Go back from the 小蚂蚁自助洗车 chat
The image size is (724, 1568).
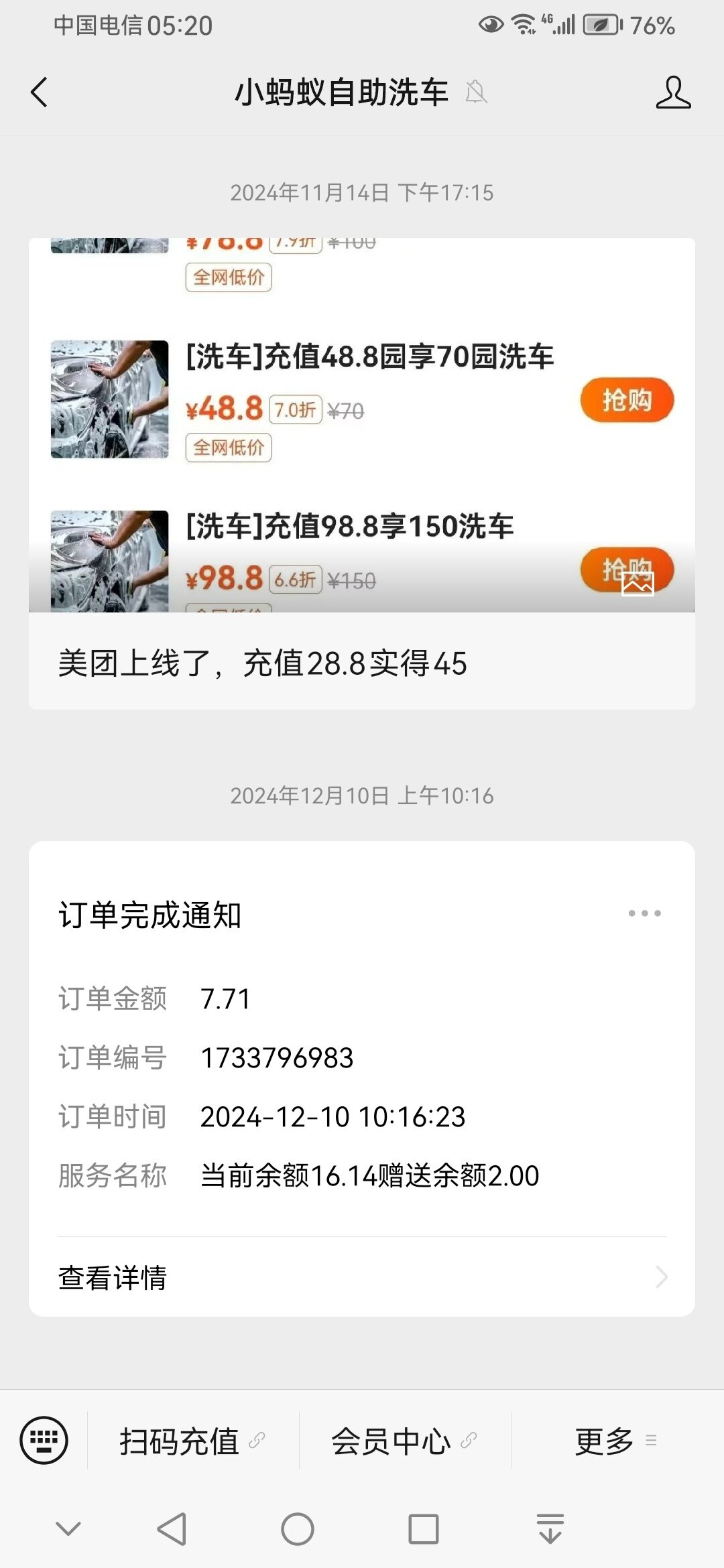pos(40,92)
